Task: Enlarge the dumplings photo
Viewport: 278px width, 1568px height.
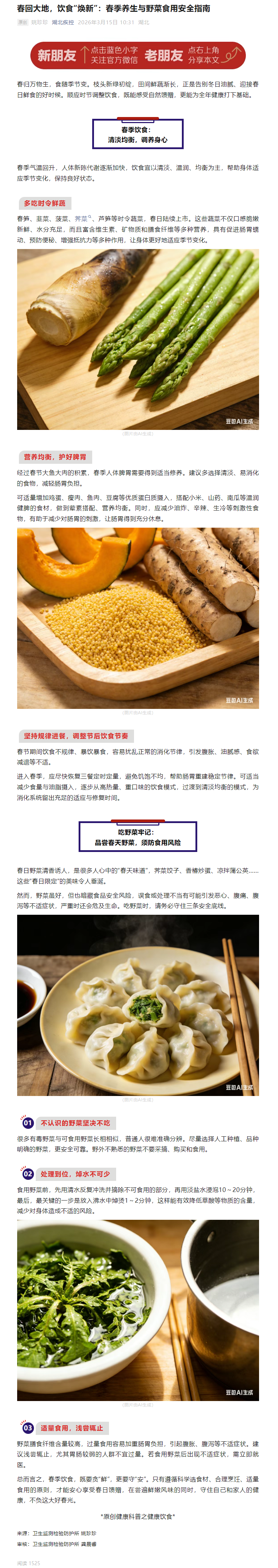Action: [x=138, y=1005]
